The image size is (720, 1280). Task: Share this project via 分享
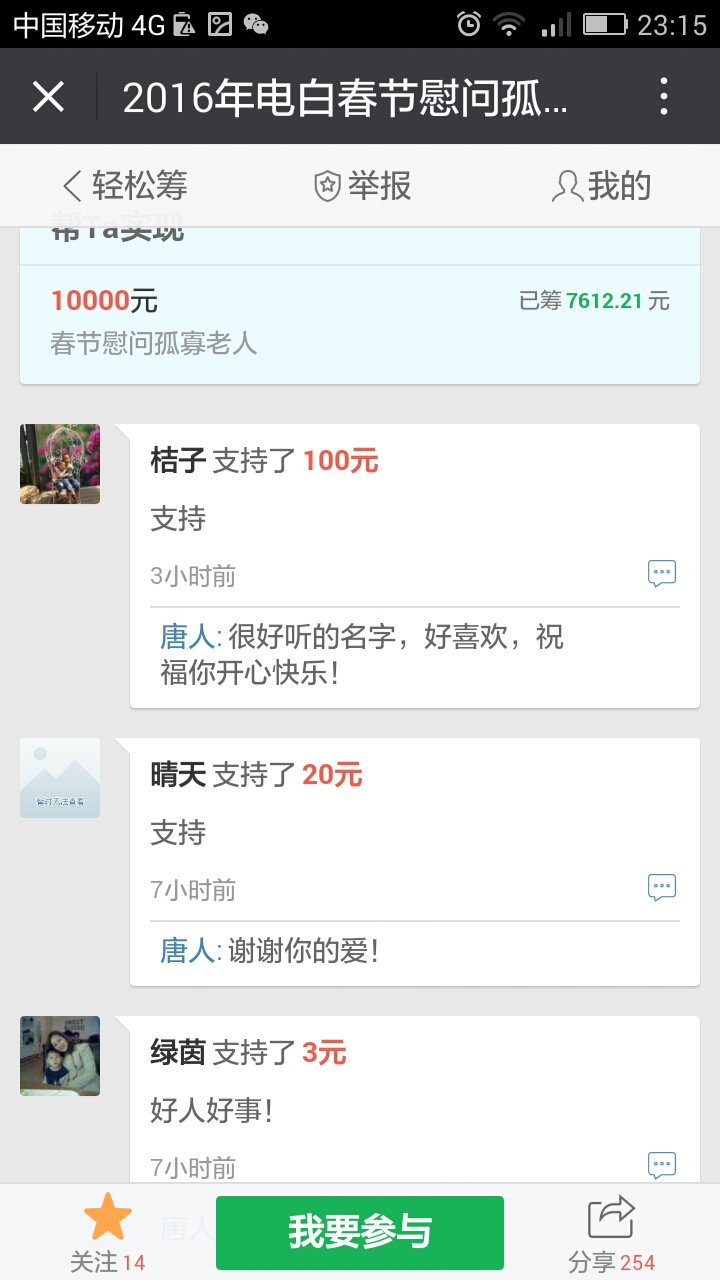pos(611,1232)
